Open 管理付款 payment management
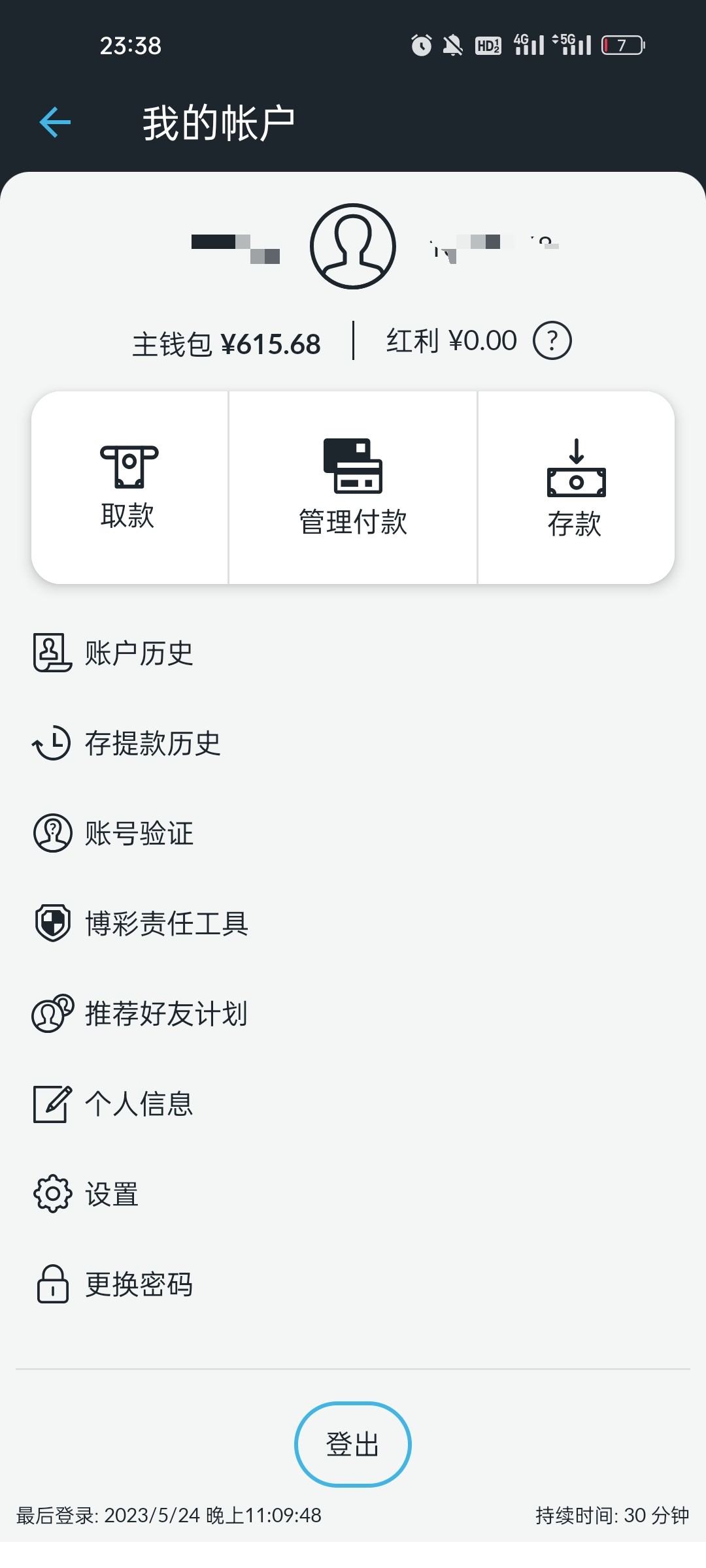Image resolution: width=706 pixels, height=1568 pixels. click(353, 487)
